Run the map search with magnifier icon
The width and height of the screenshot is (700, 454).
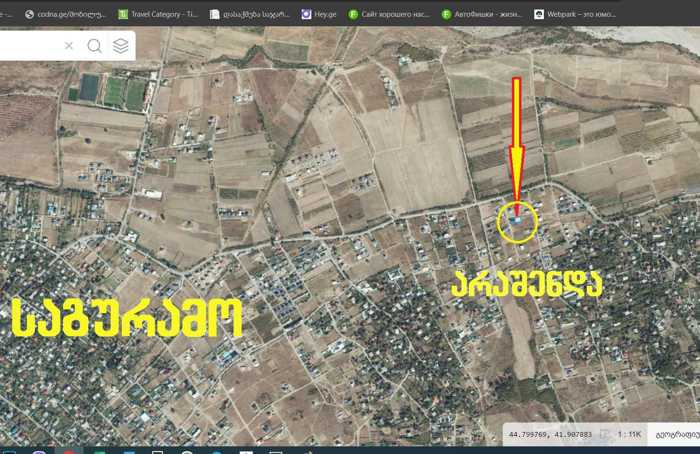click(94, 46)
